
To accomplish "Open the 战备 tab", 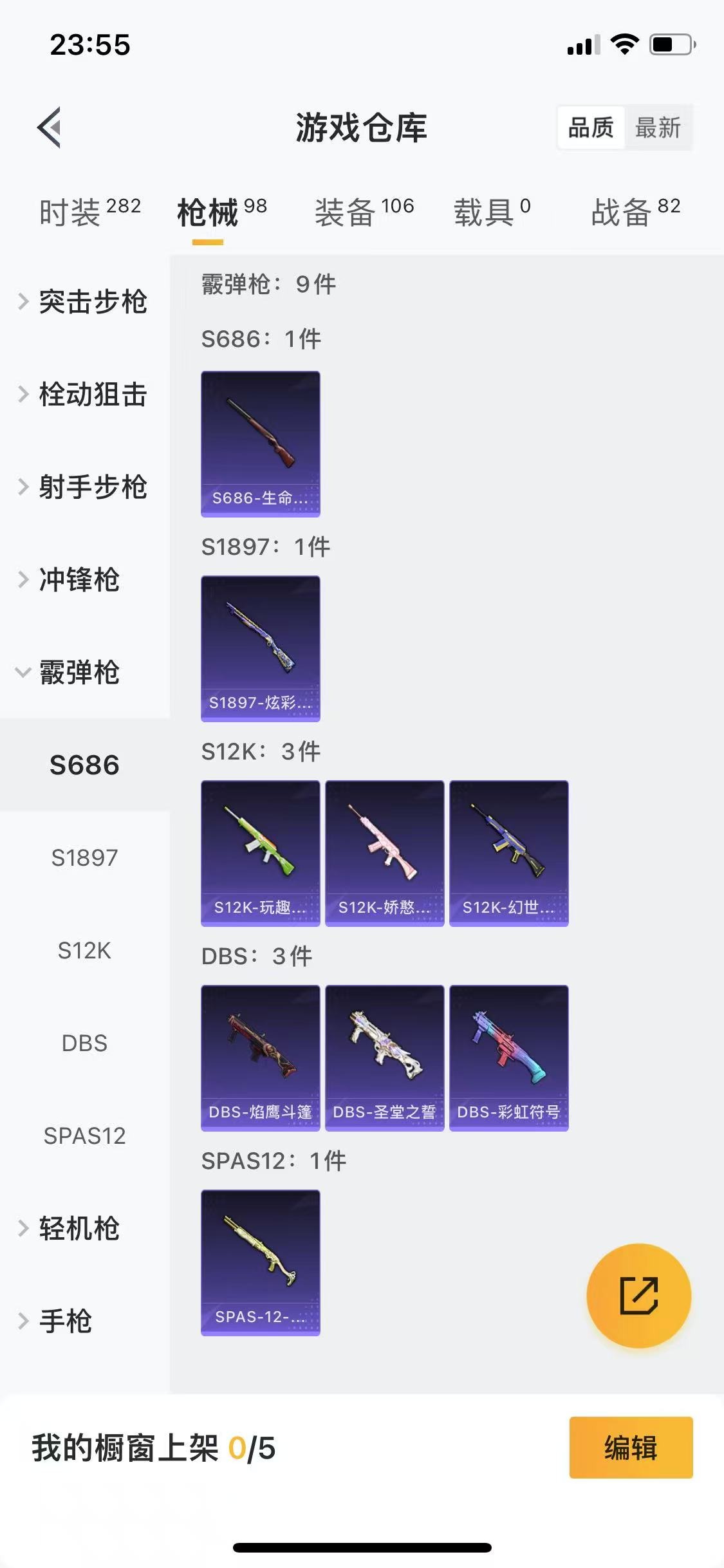I will pos(635,212).
